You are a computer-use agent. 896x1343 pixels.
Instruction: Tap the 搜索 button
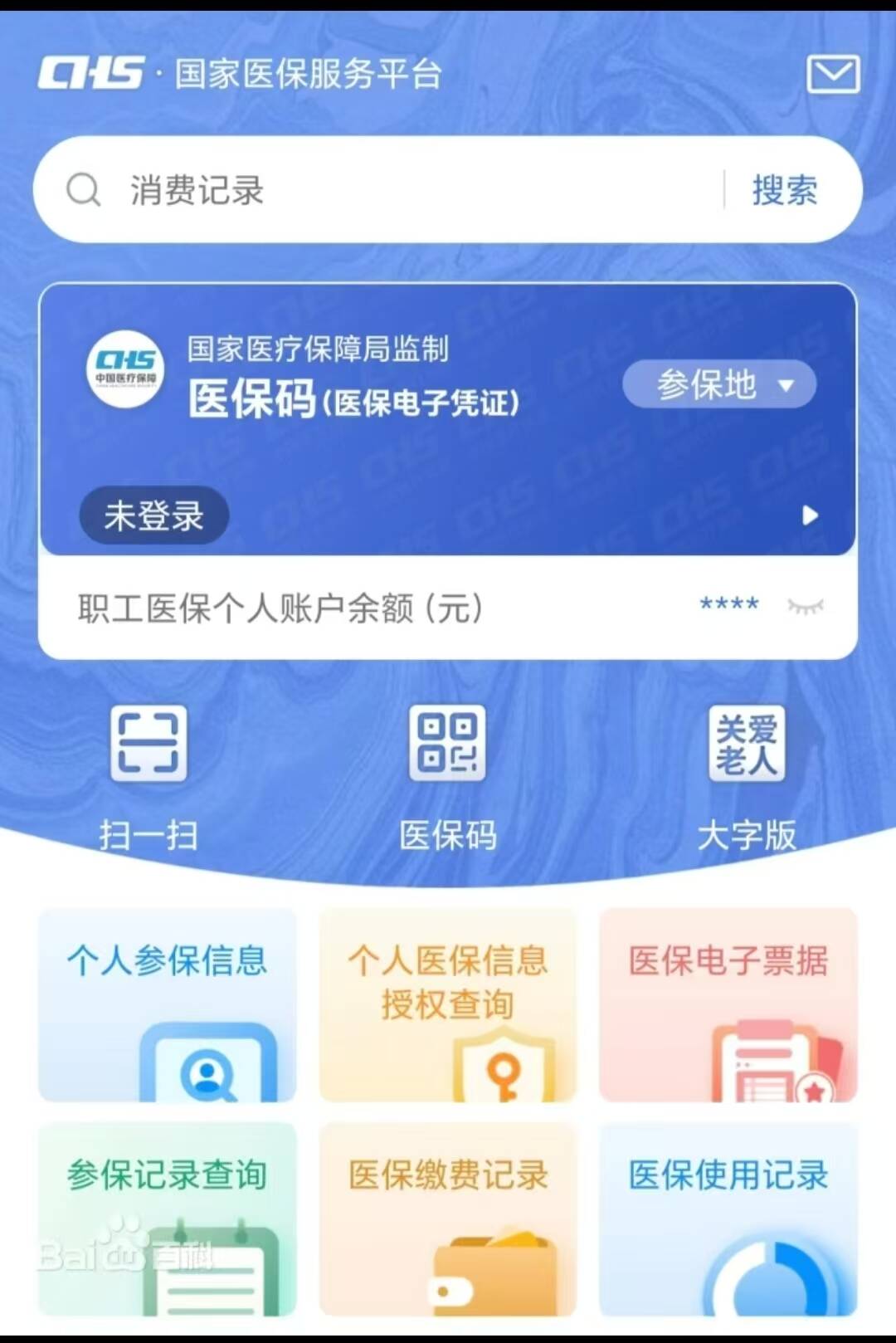784,190
